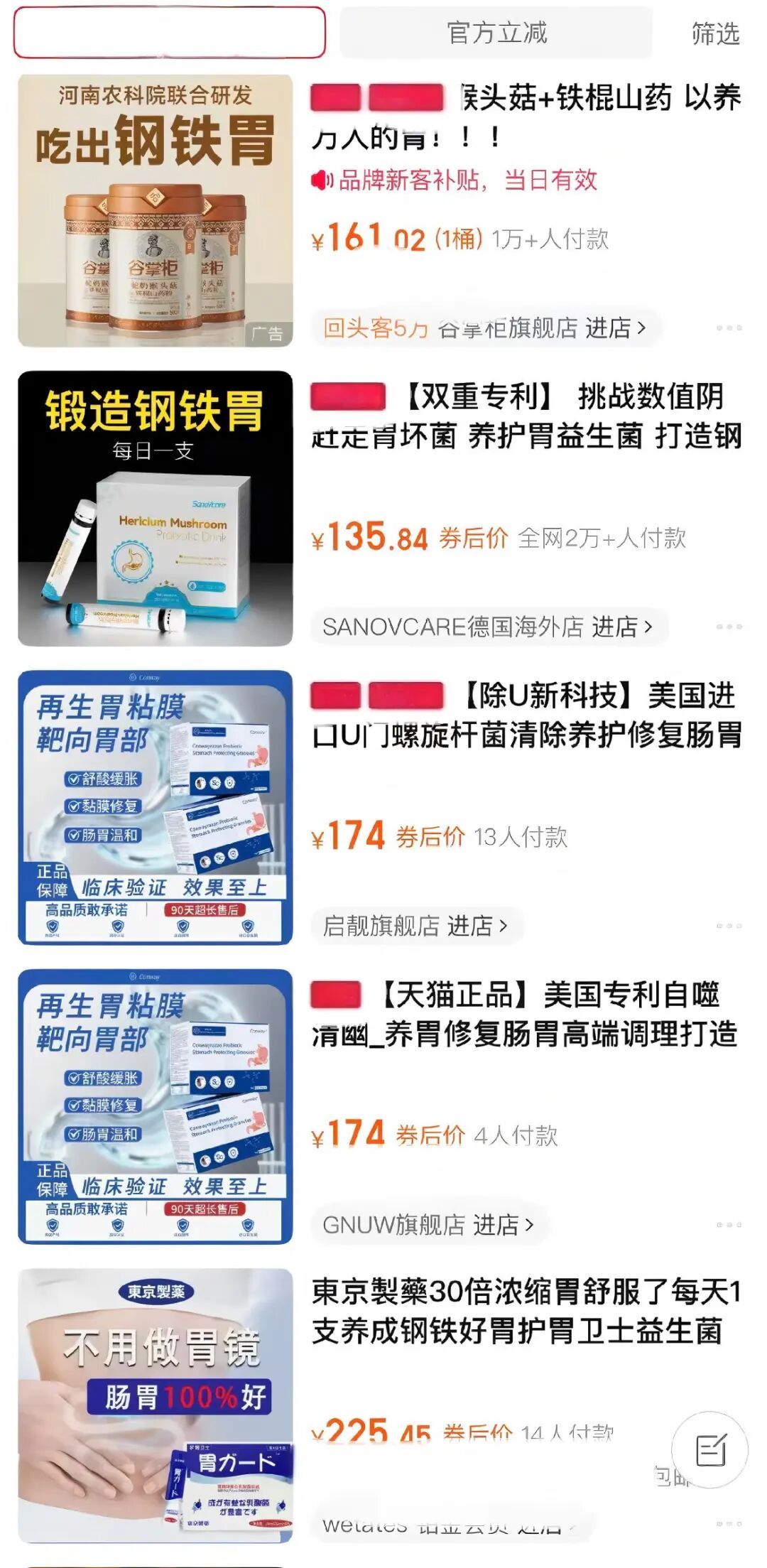Tap the floating feedback note button
The height and width of the screenshot is (1568, 767).
710,1450
